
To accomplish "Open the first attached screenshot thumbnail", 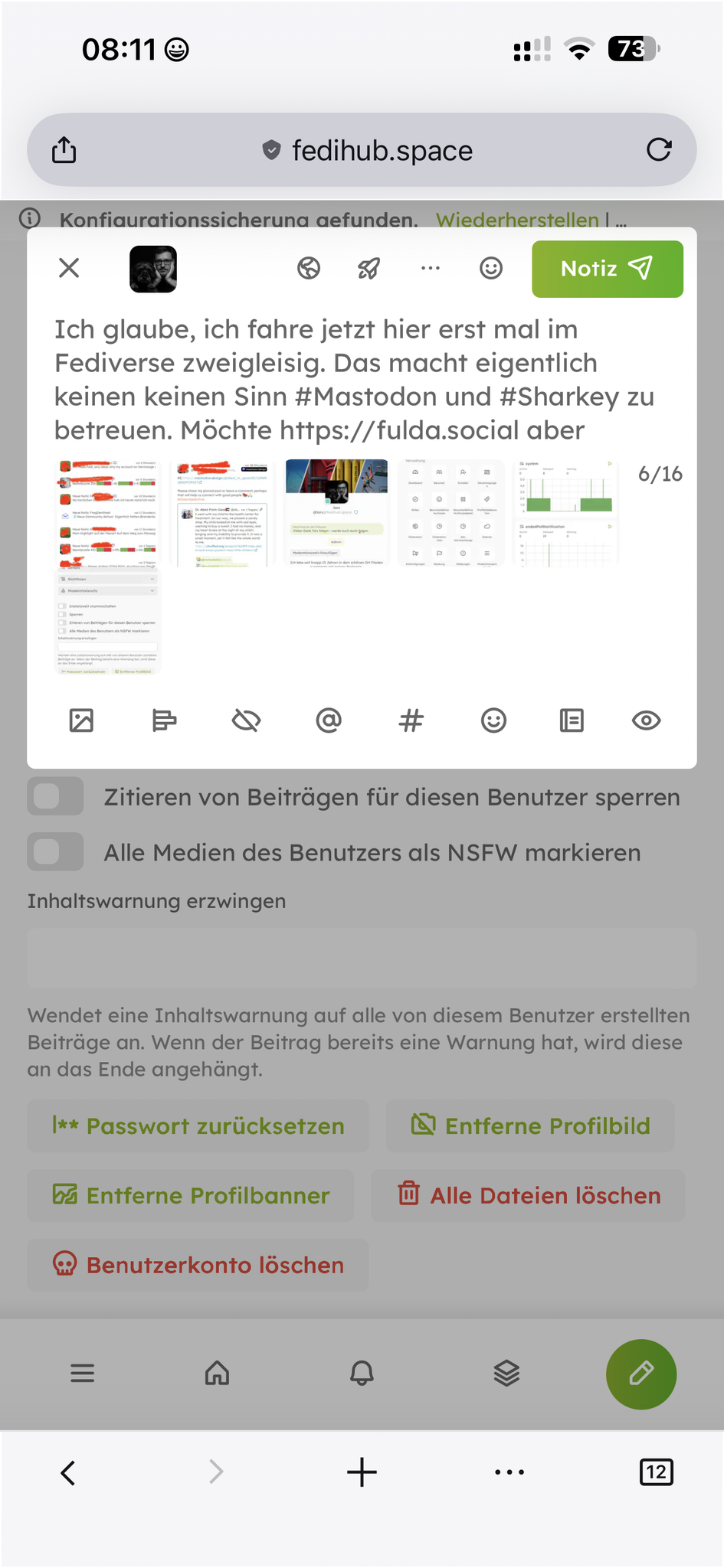I will (108, 512).
